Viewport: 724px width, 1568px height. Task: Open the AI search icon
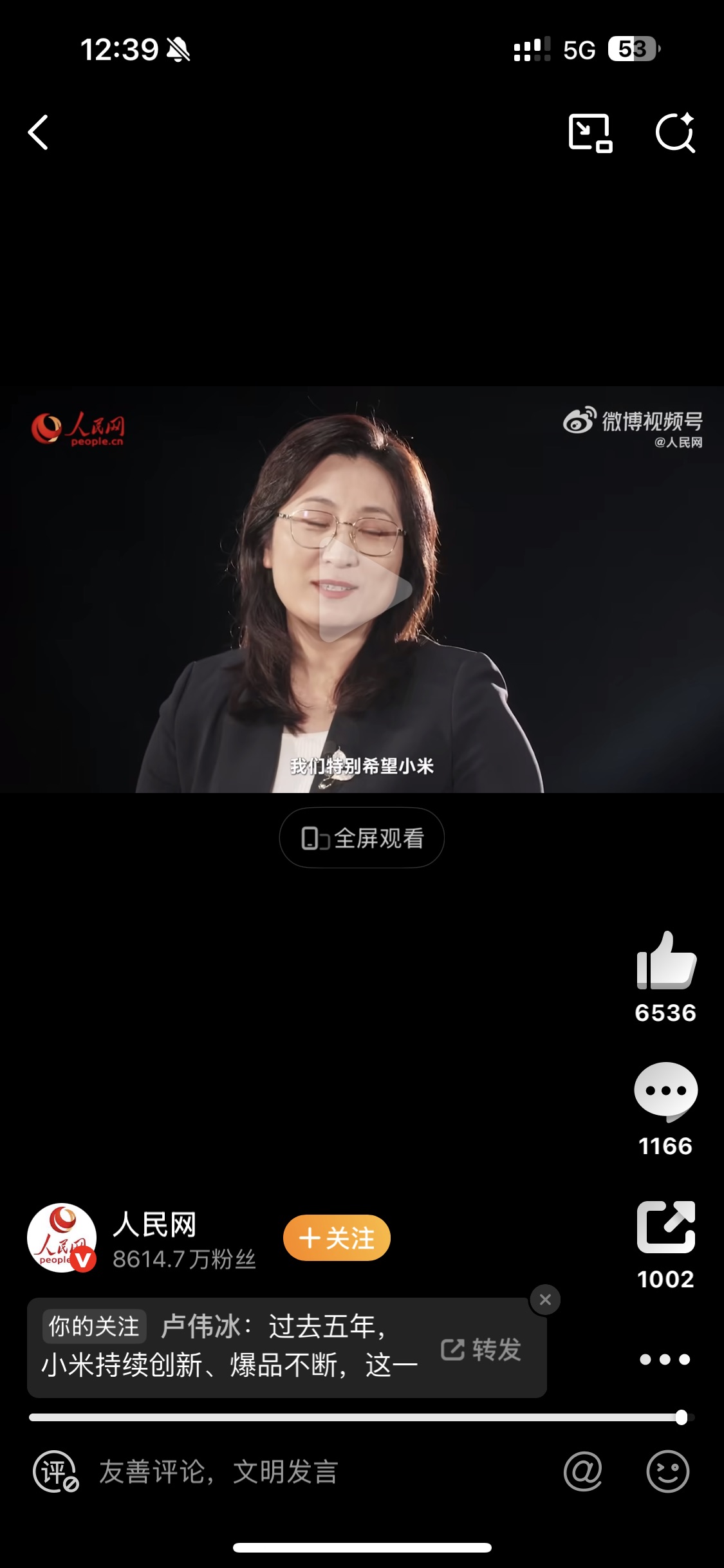[x=675, y=133]
